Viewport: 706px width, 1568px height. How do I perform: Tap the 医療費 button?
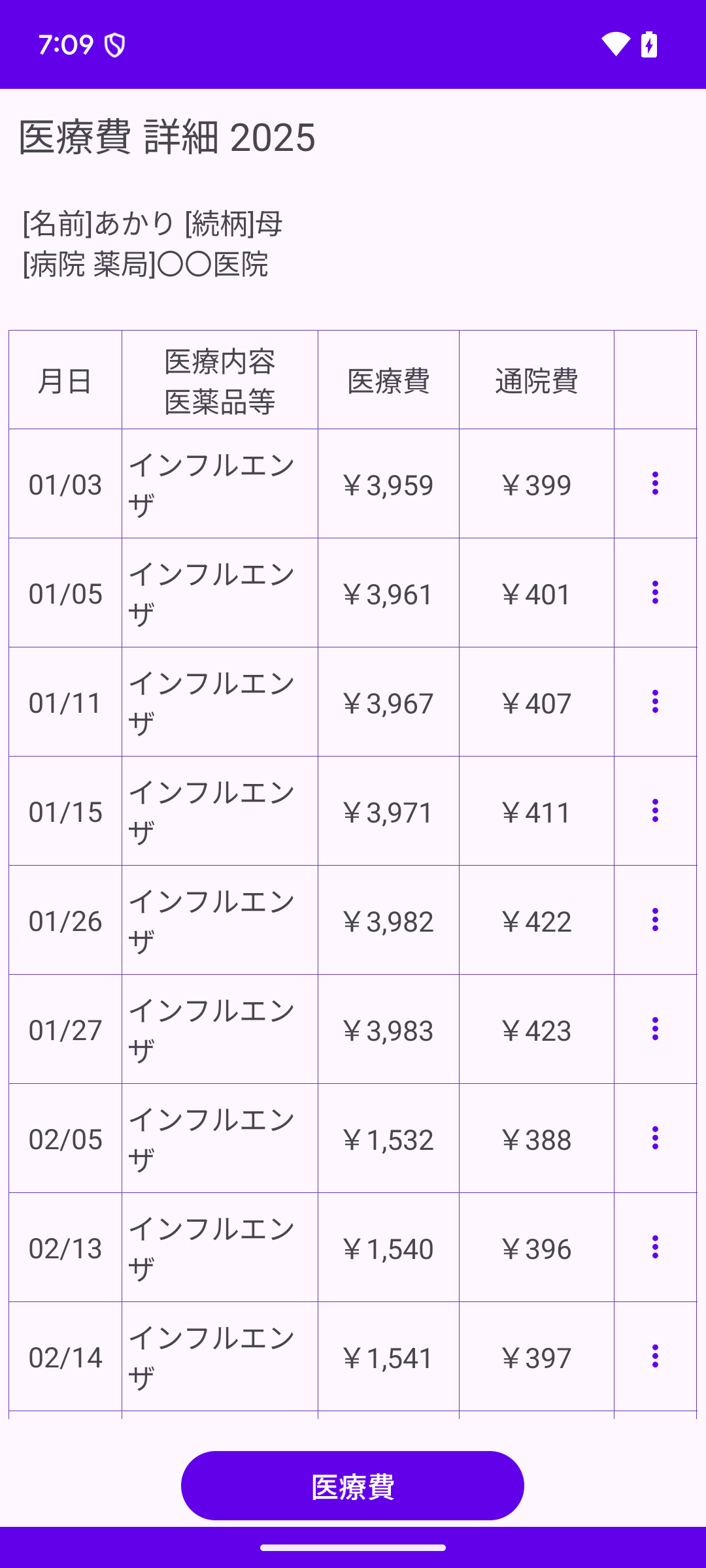(x=352, y=1486)
